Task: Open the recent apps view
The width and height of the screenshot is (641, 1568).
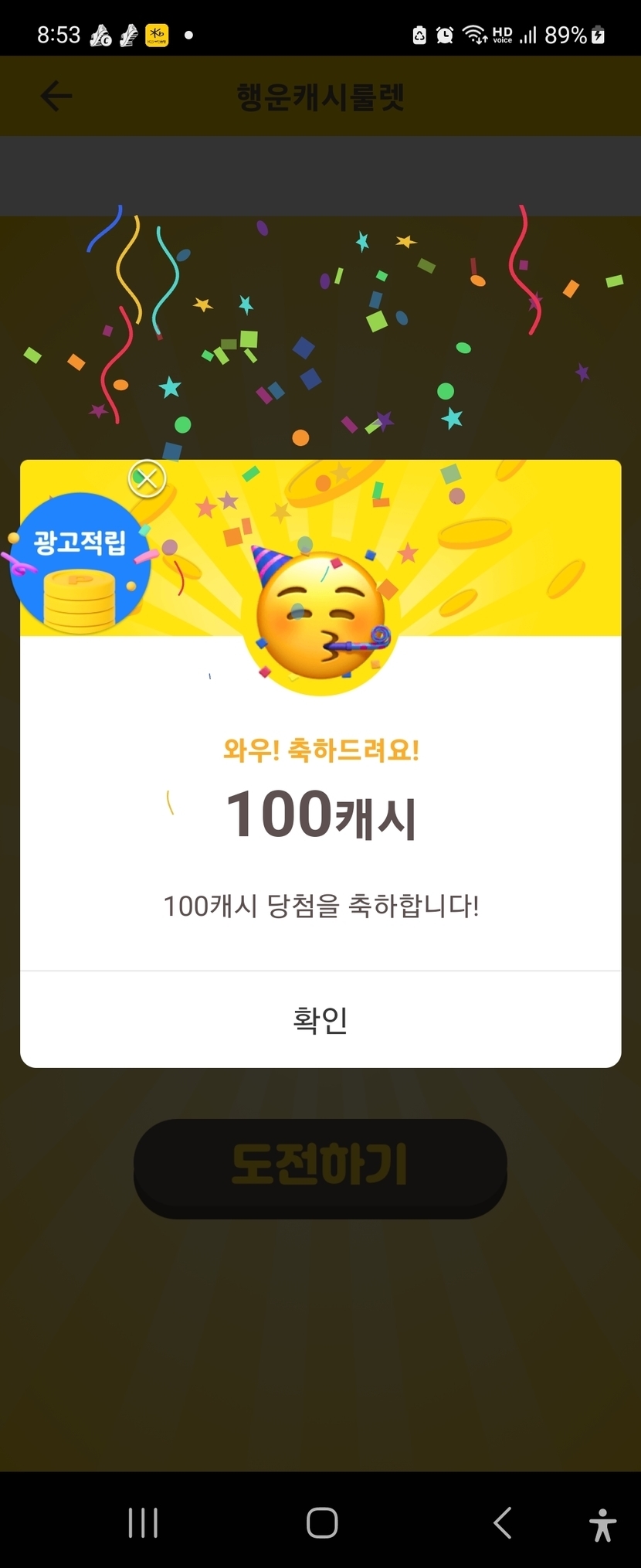Action: tap(143, 1523)
